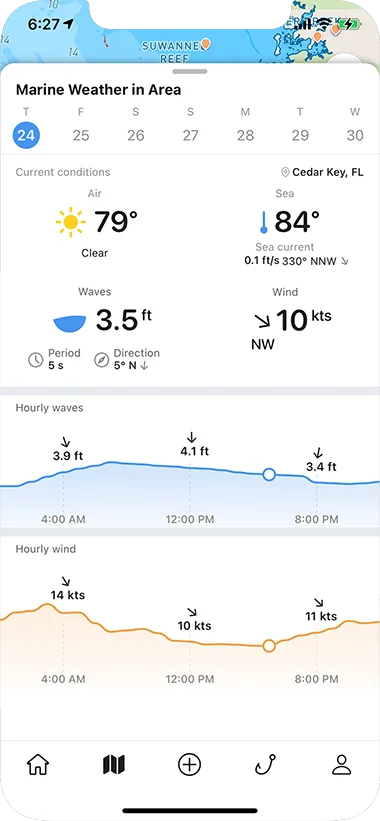
Task: Tap the plus button to add
Action: 189,765
